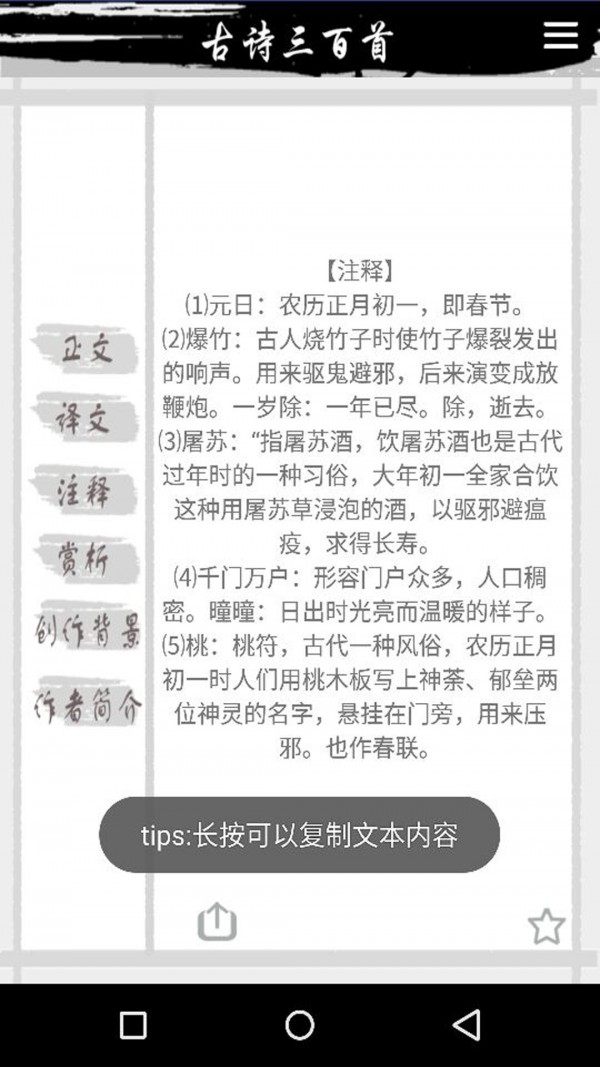Favorite this poem with the star
600x1067 pixels.
[546, 926]
